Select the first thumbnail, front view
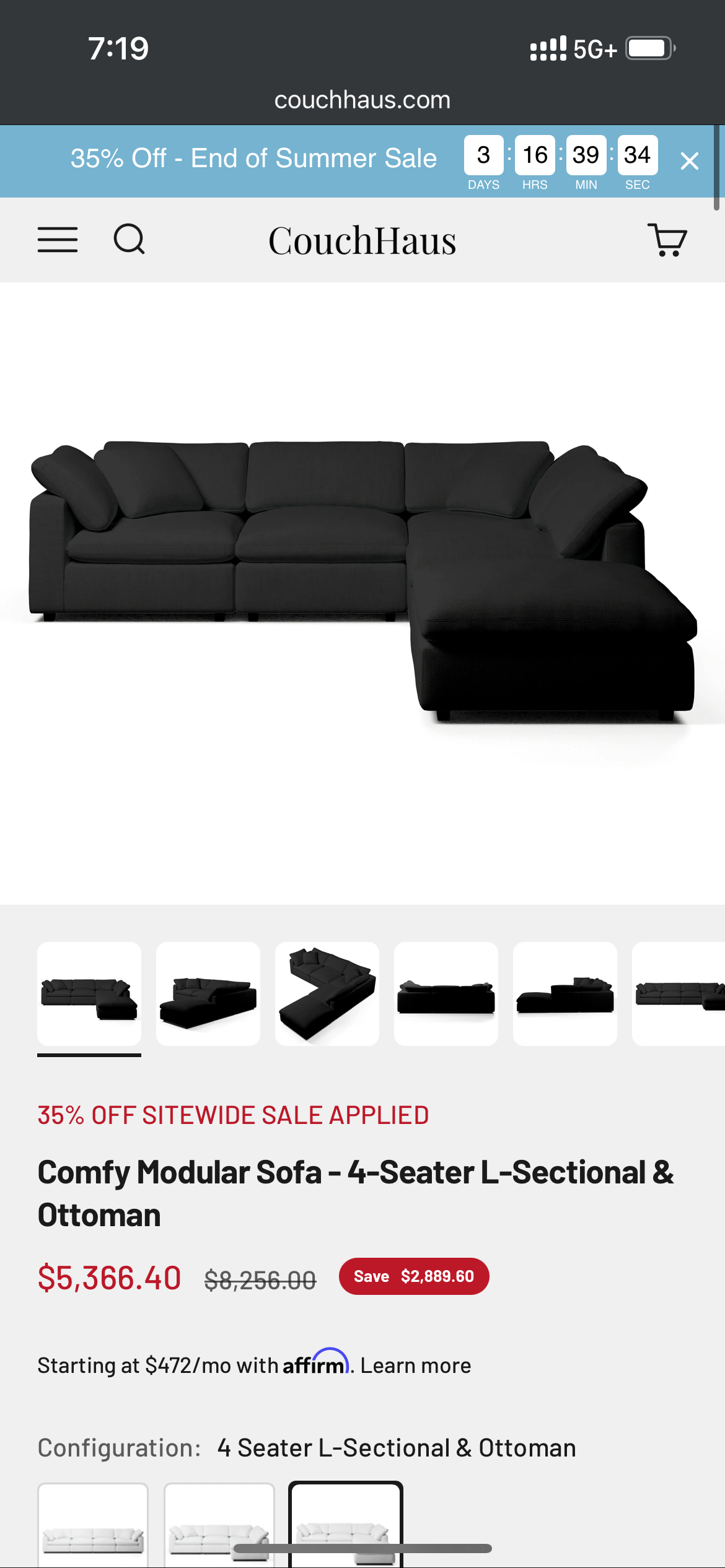 click(89, 993)
